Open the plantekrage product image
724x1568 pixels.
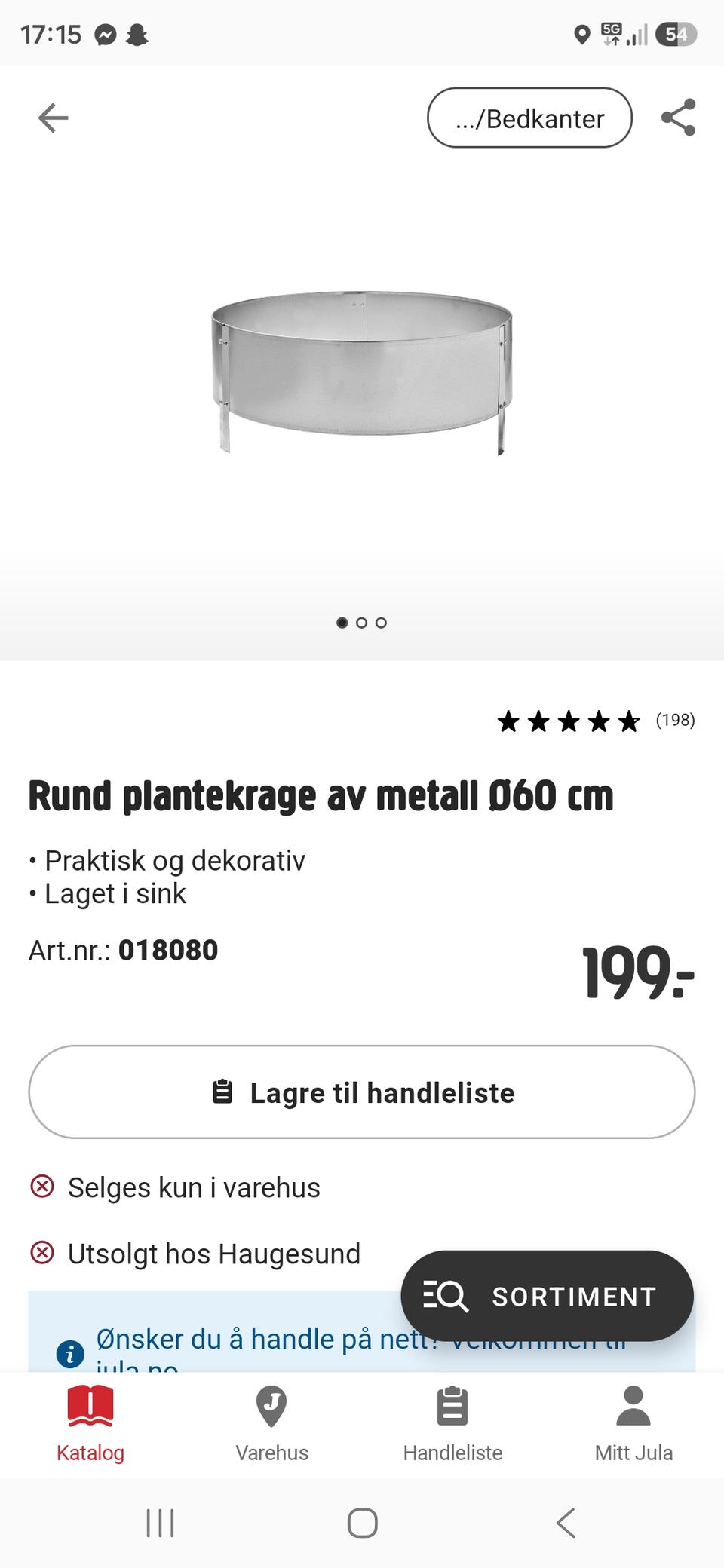[362, 373]
